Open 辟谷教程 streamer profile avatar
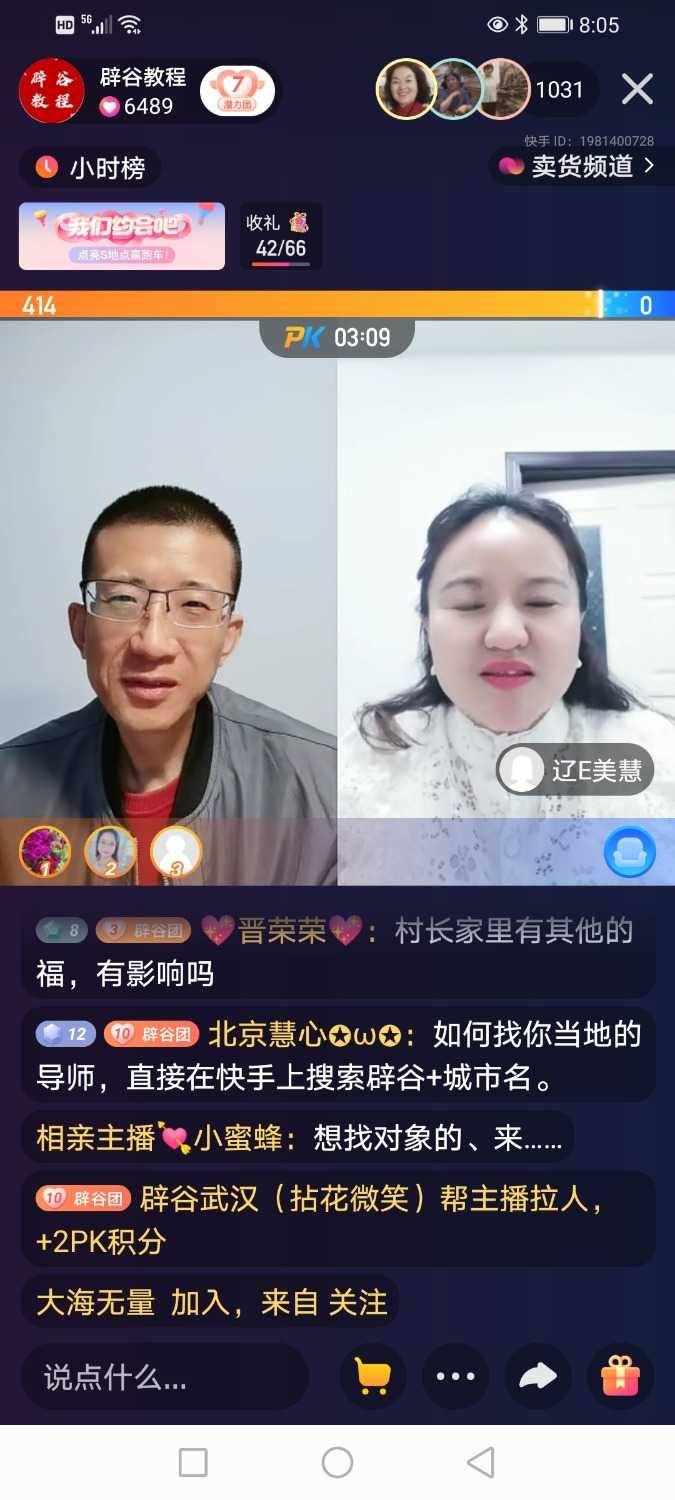Image resolution: width=675 pixels, height=1500 pixels. 52,91
